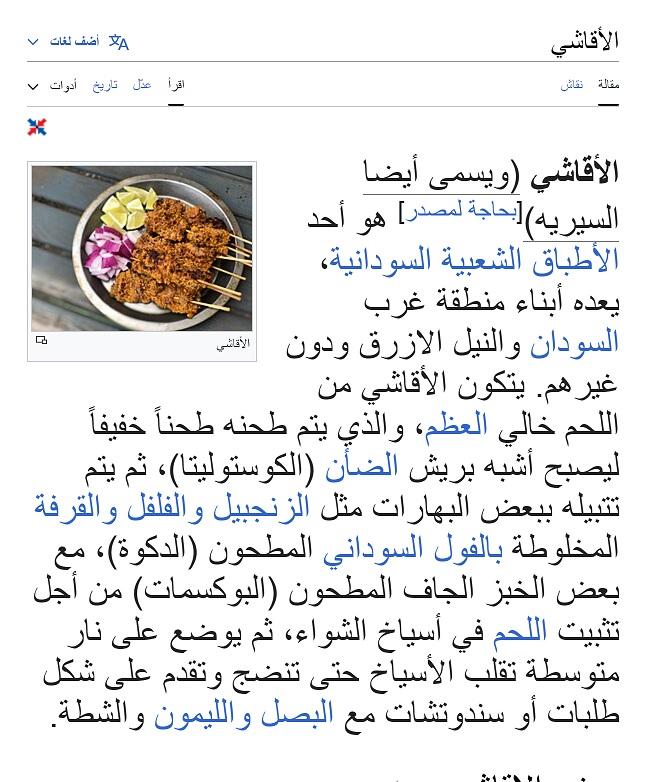Expand the أدوات tools menu
This screenshot has height=782, width=653.
point(53,86)
